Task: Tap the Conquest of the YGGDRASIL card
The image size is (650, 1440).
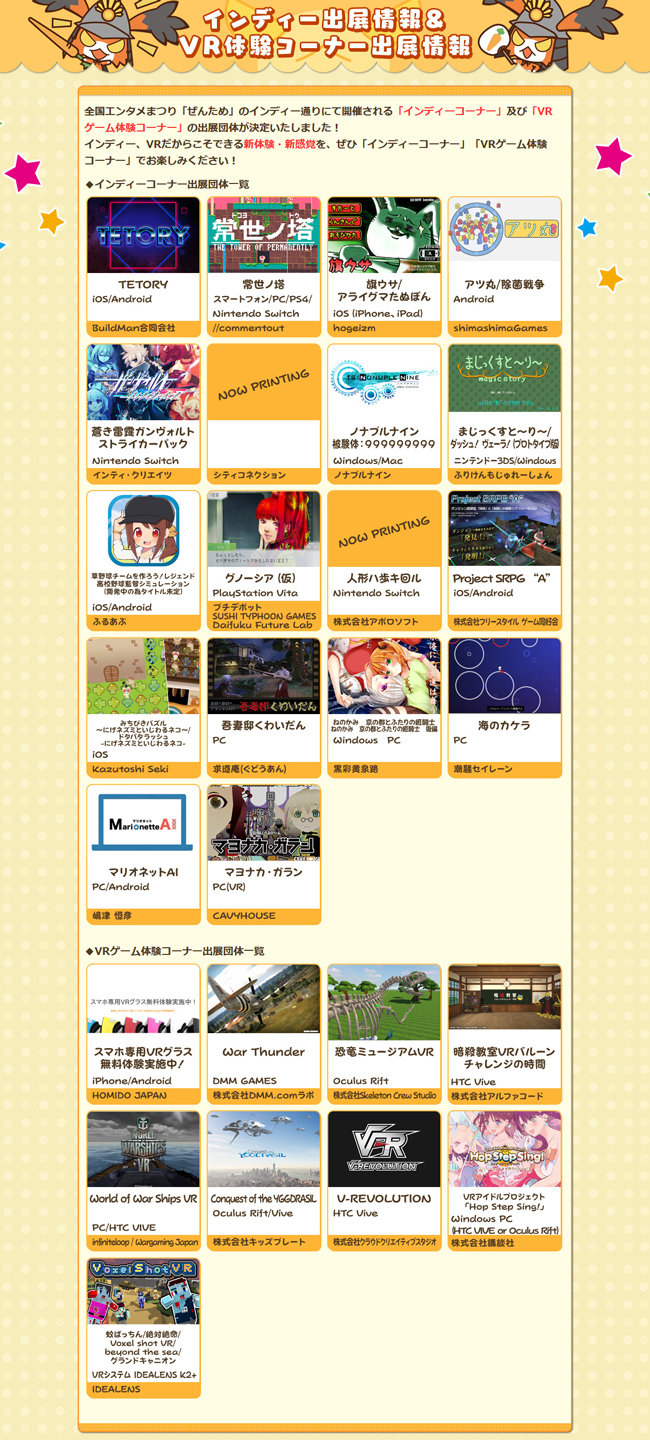Action: [x=264, y=1180]
